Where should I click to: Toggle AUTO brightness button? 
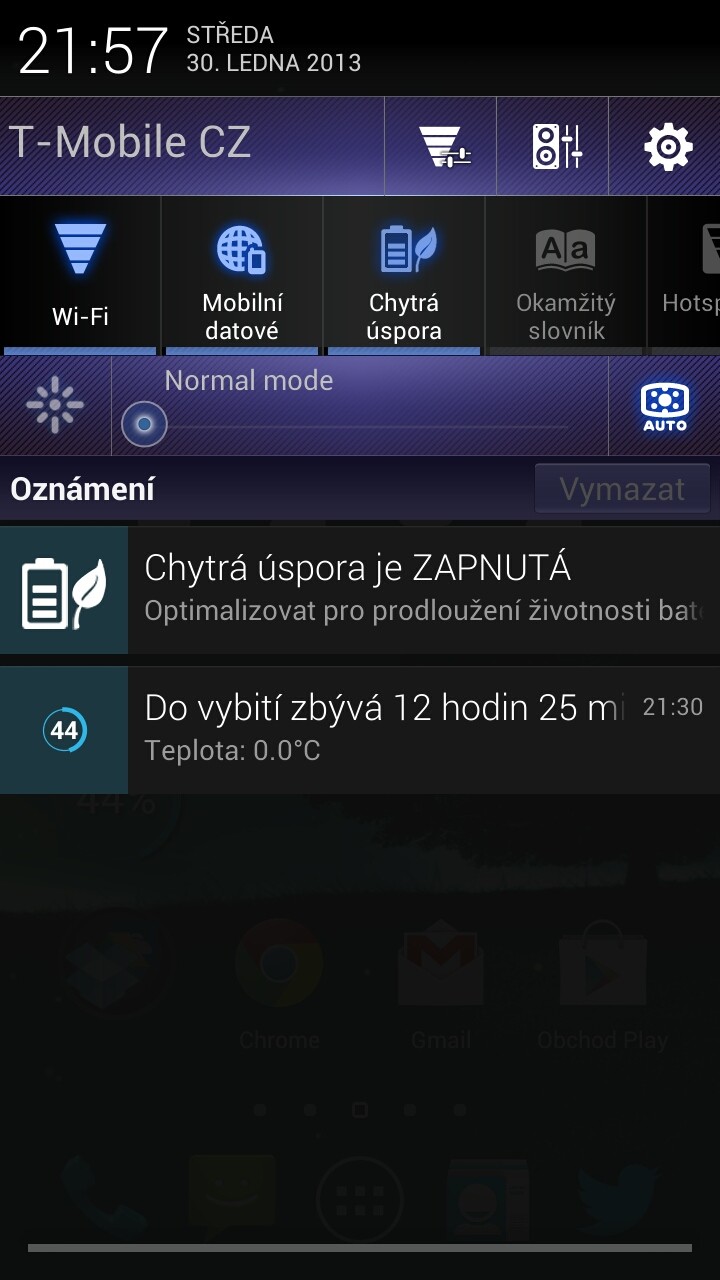665,405
